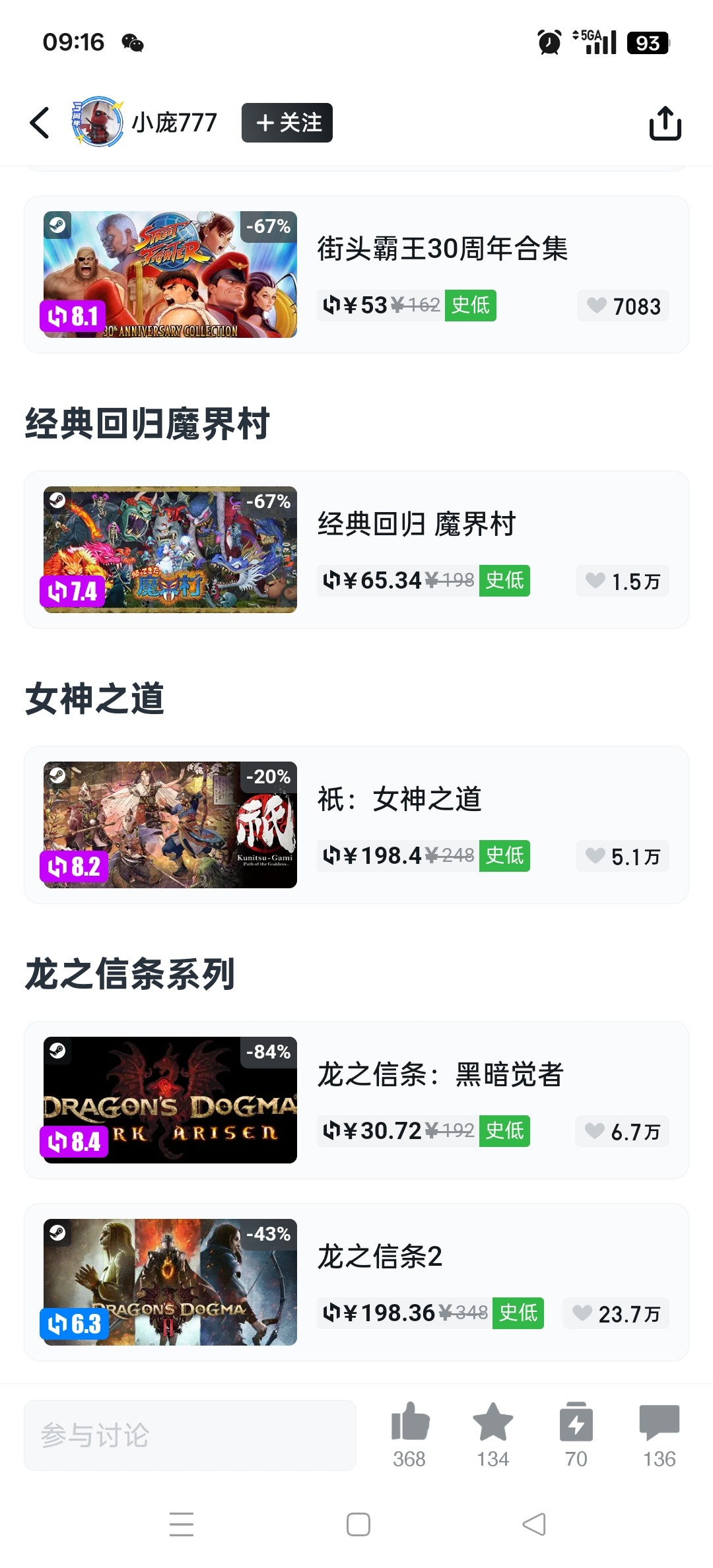The image size is (713, 1568).
Task: Tap the heart on 龙之信条：黑暗觉者
Action: [623, 1132]
